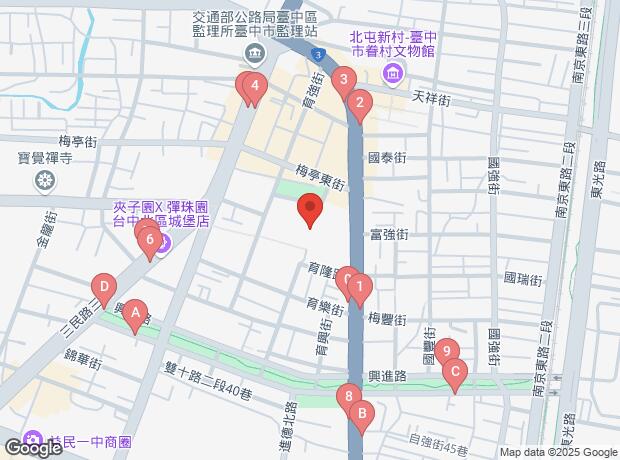The image size is (620, 460).
Task: Open marker number 9
Action: tap(447, 350)
